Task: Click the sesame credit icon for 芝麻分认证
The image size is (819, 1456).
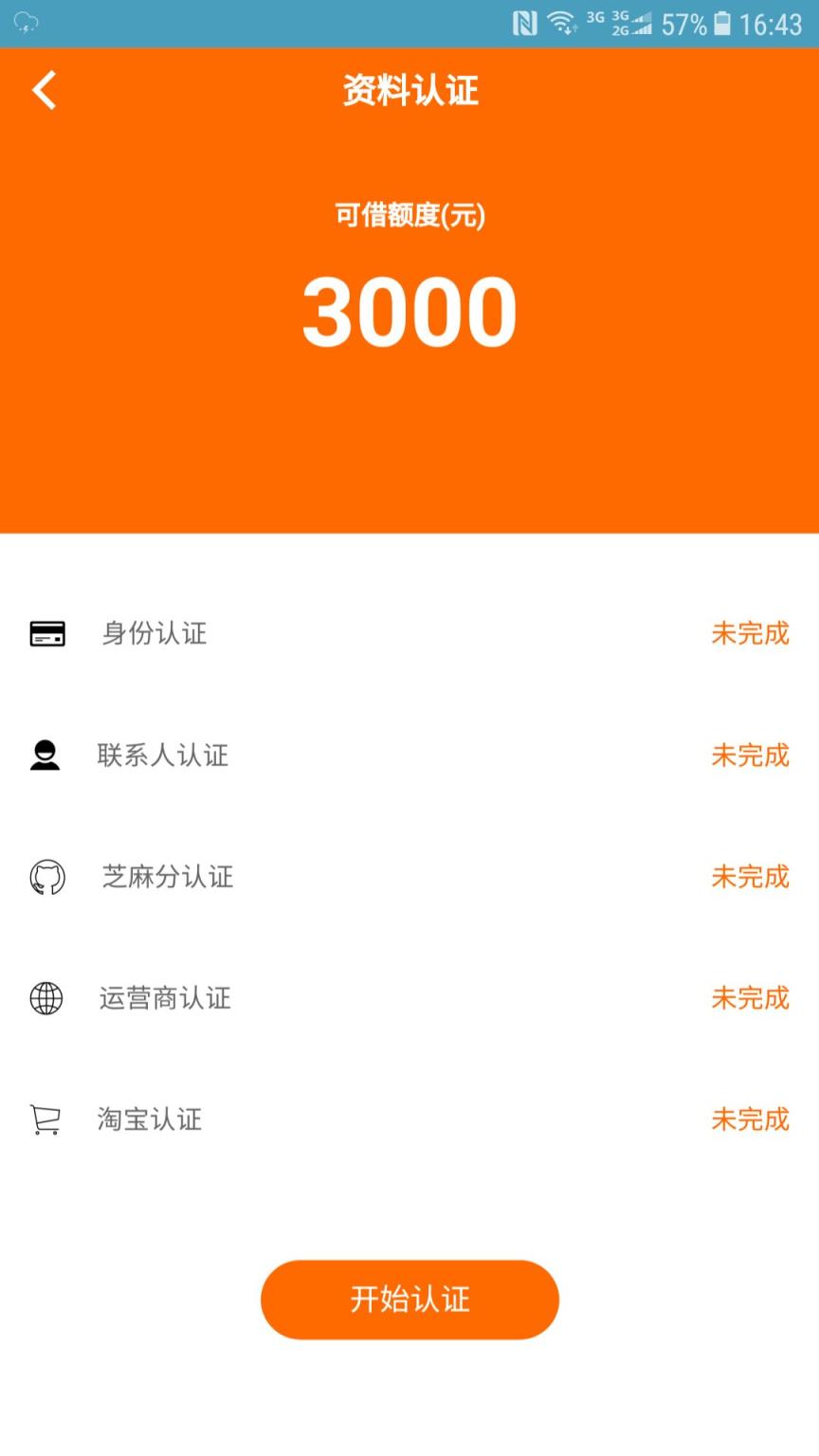Action: point(45,877)
